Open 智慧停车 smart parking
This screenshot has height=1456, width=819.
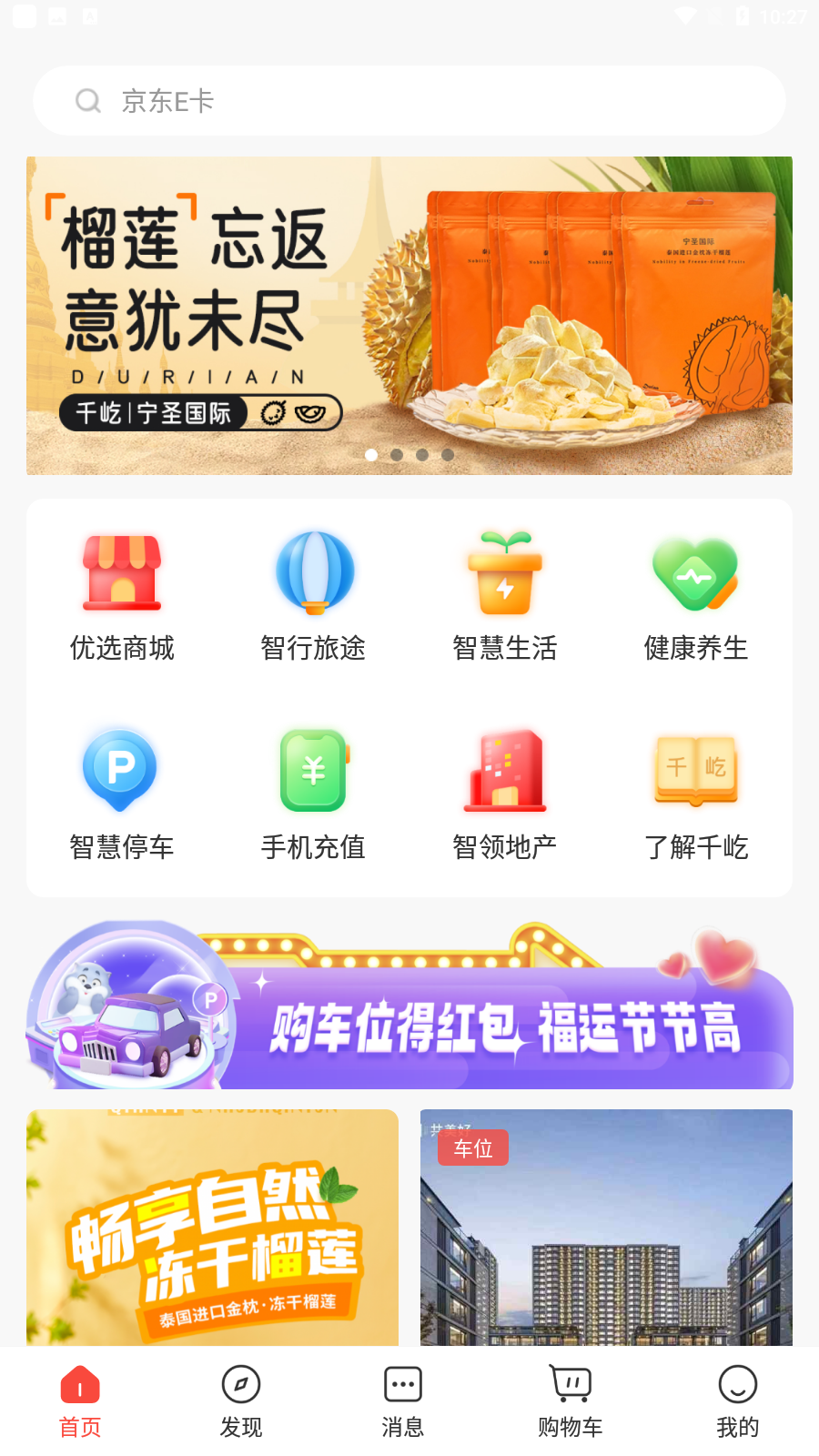123,792
